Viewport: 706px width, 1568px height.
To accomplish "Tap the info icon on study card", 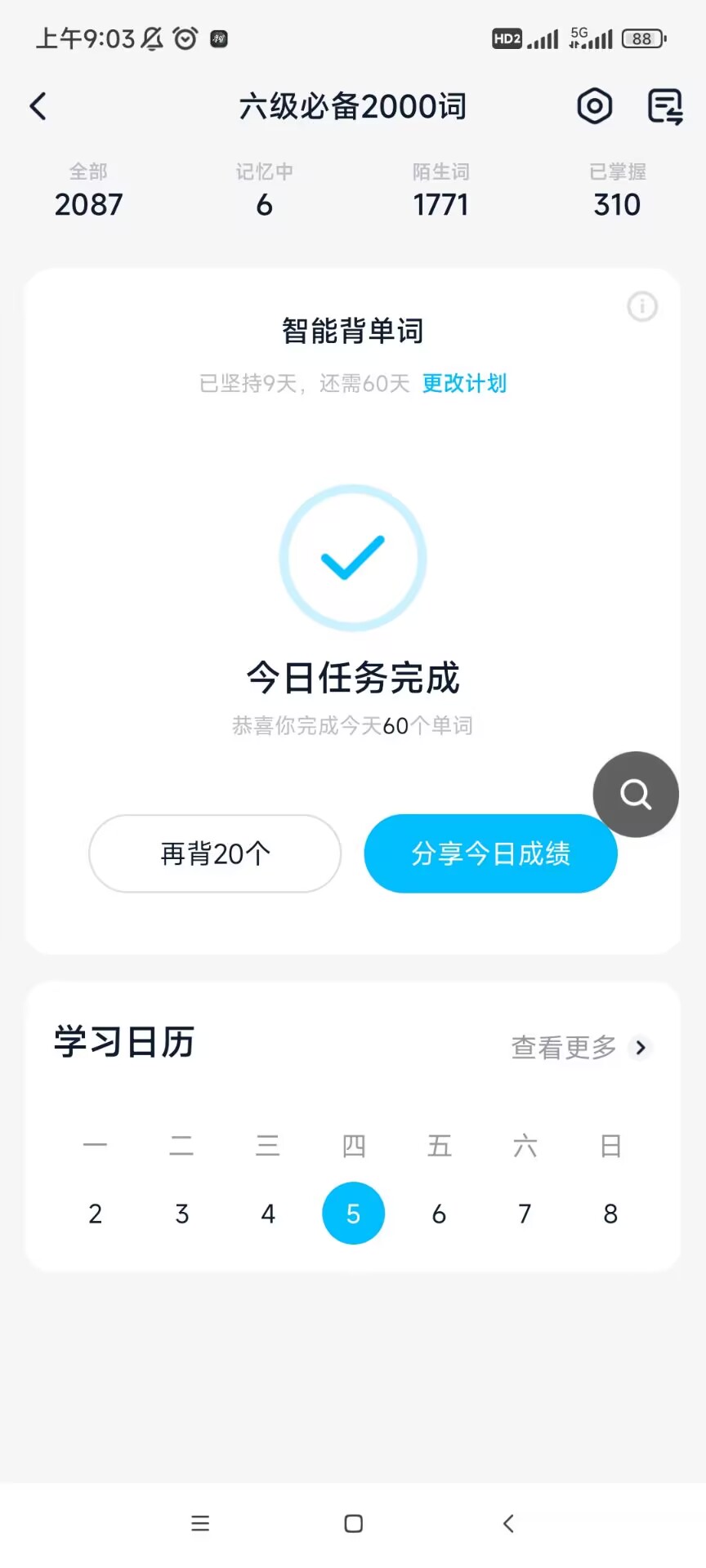I will tap(642, 306).
